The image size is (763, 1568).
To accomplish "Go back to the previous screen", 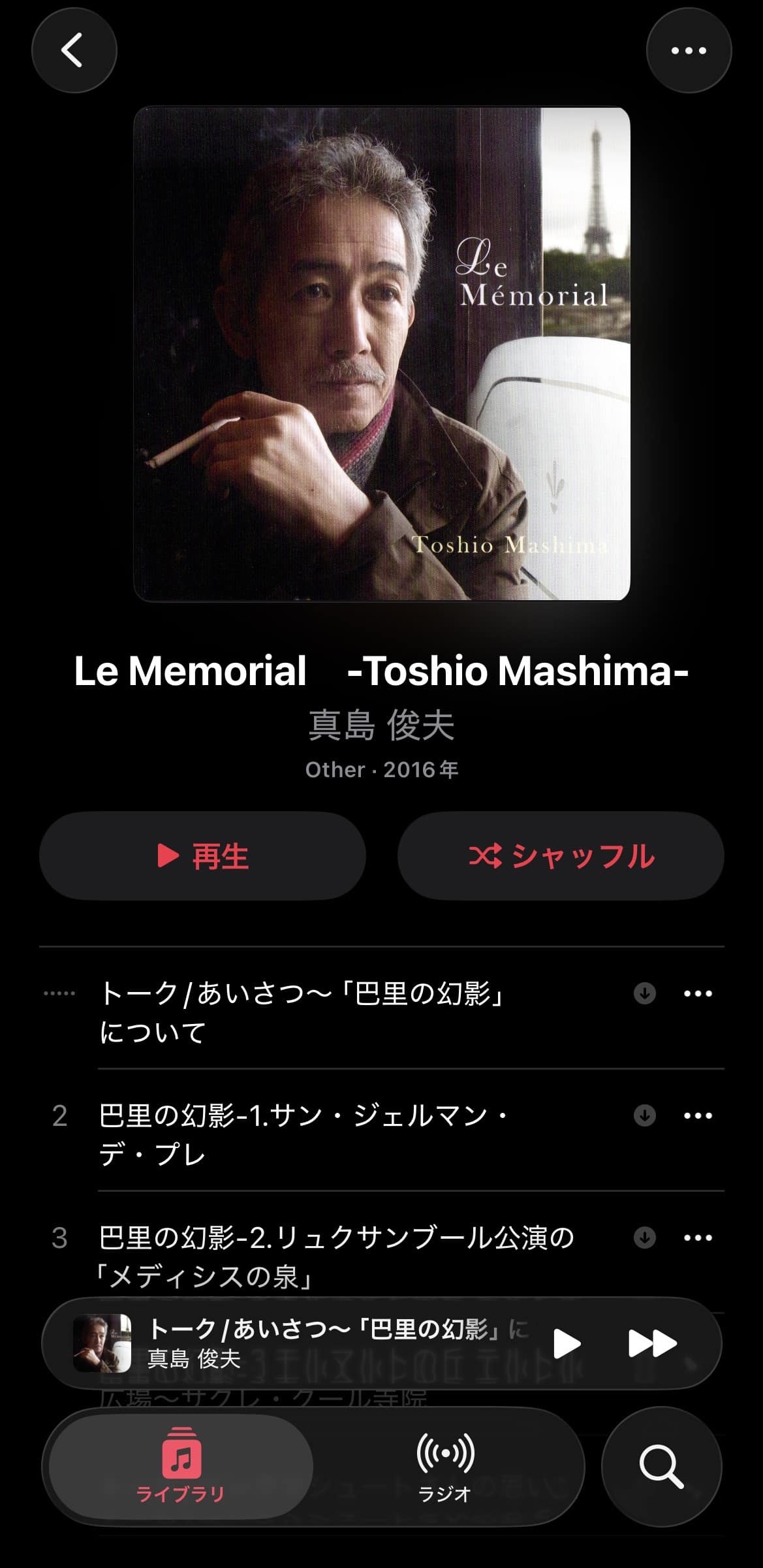I will click(74, 50).
